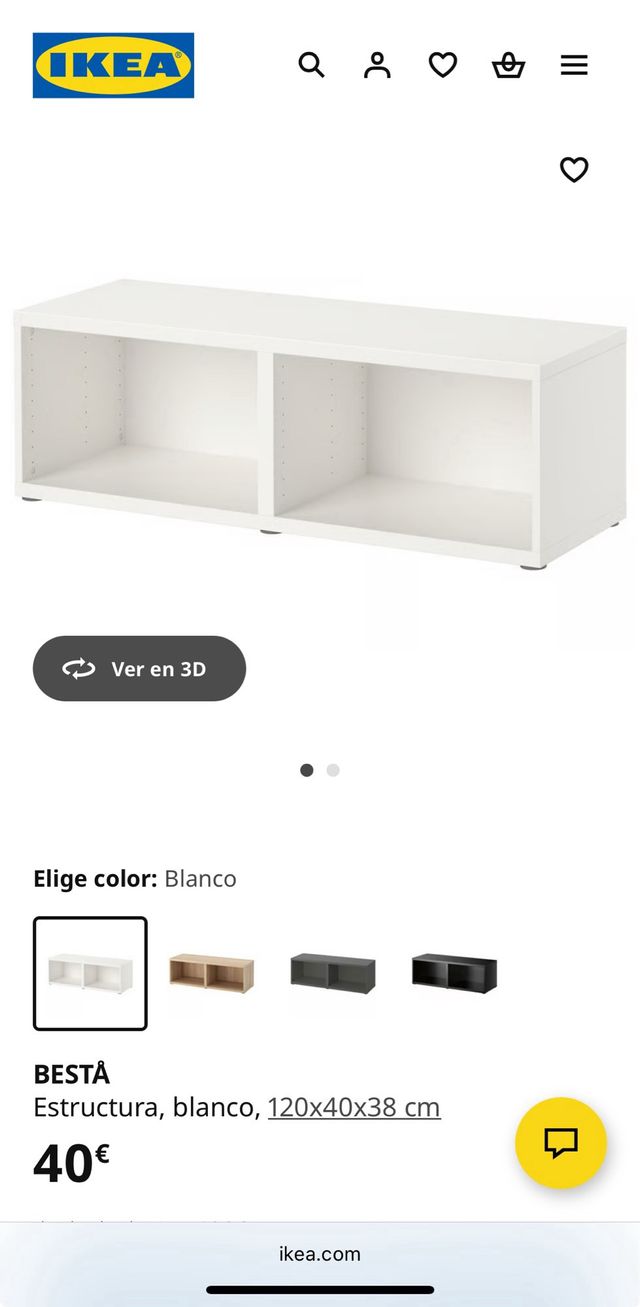640x1307 pixels.
Task: Open the search magnifier icon
Action: click(312, 65)
